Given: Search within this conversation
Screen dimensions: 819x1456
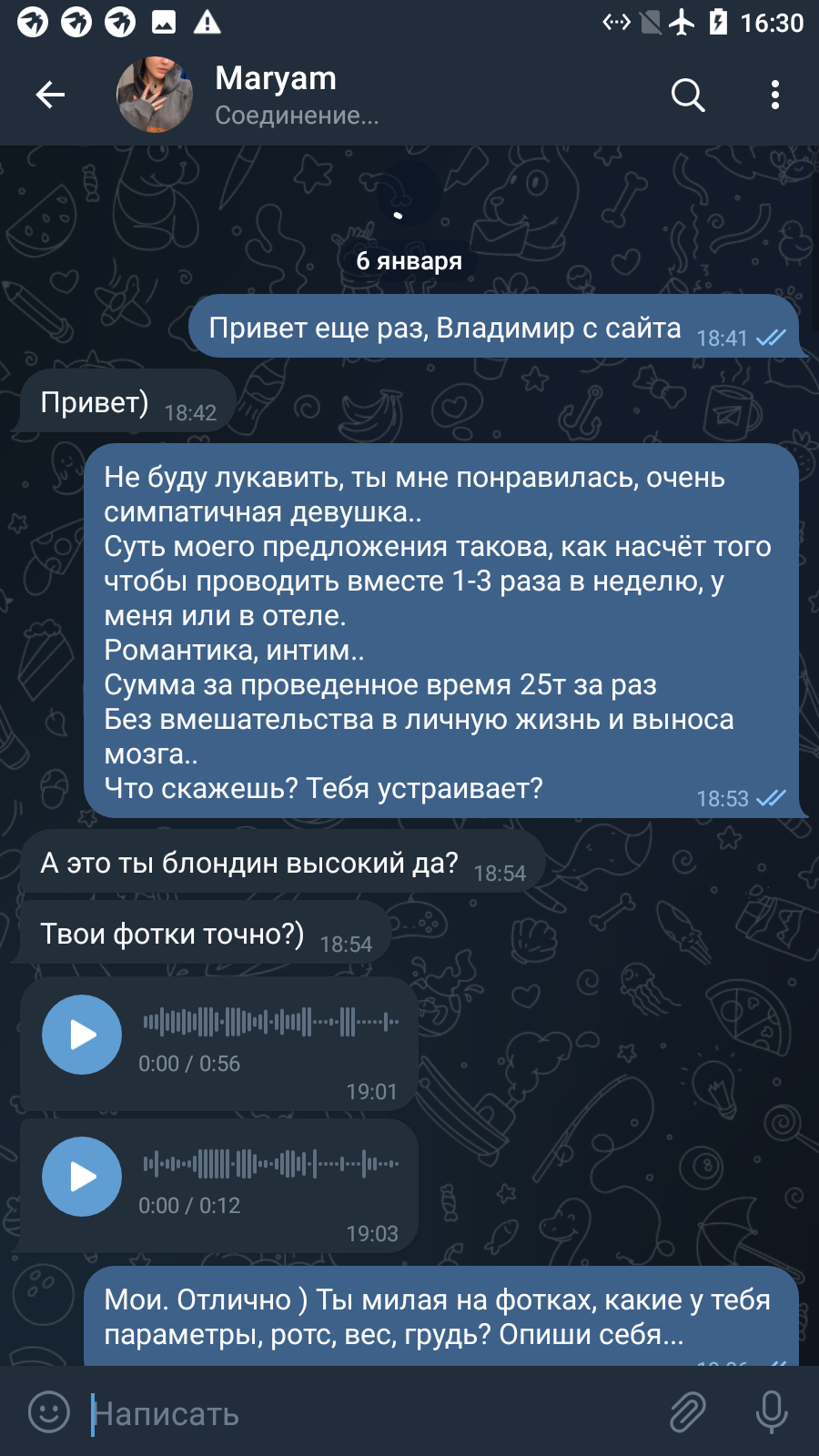Looking at the screenshot, I should [688, 95].
